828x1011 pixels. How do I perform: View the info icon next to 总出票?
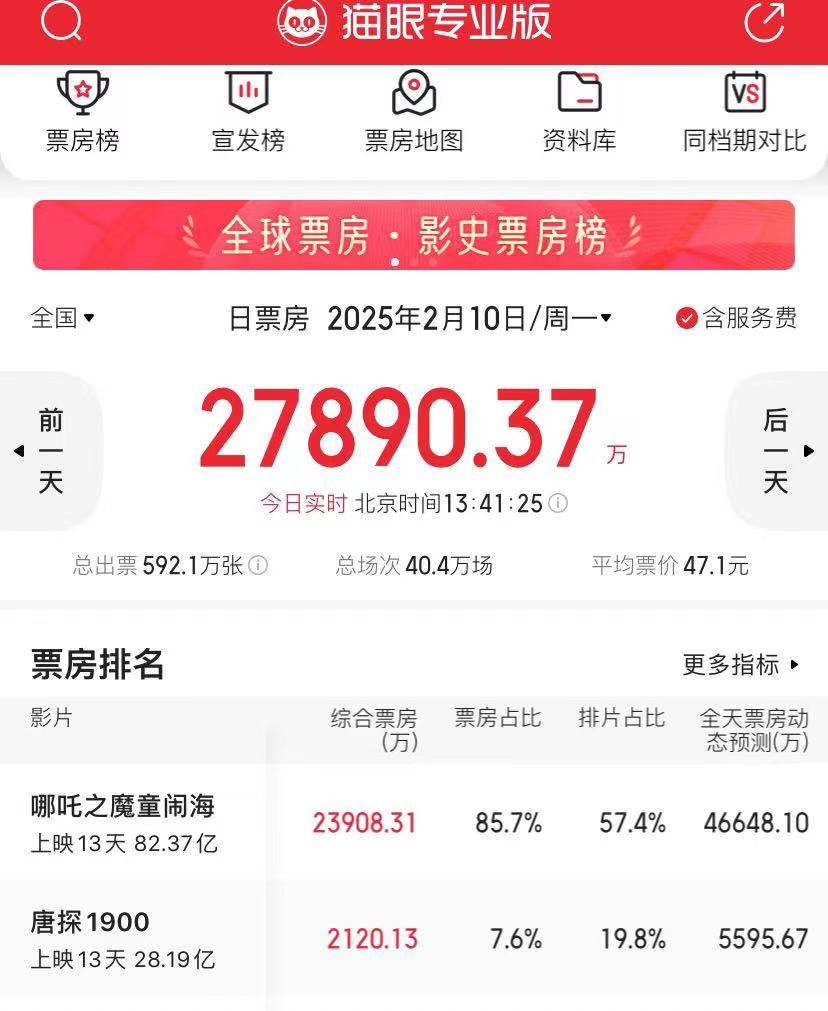pos(258,566)
